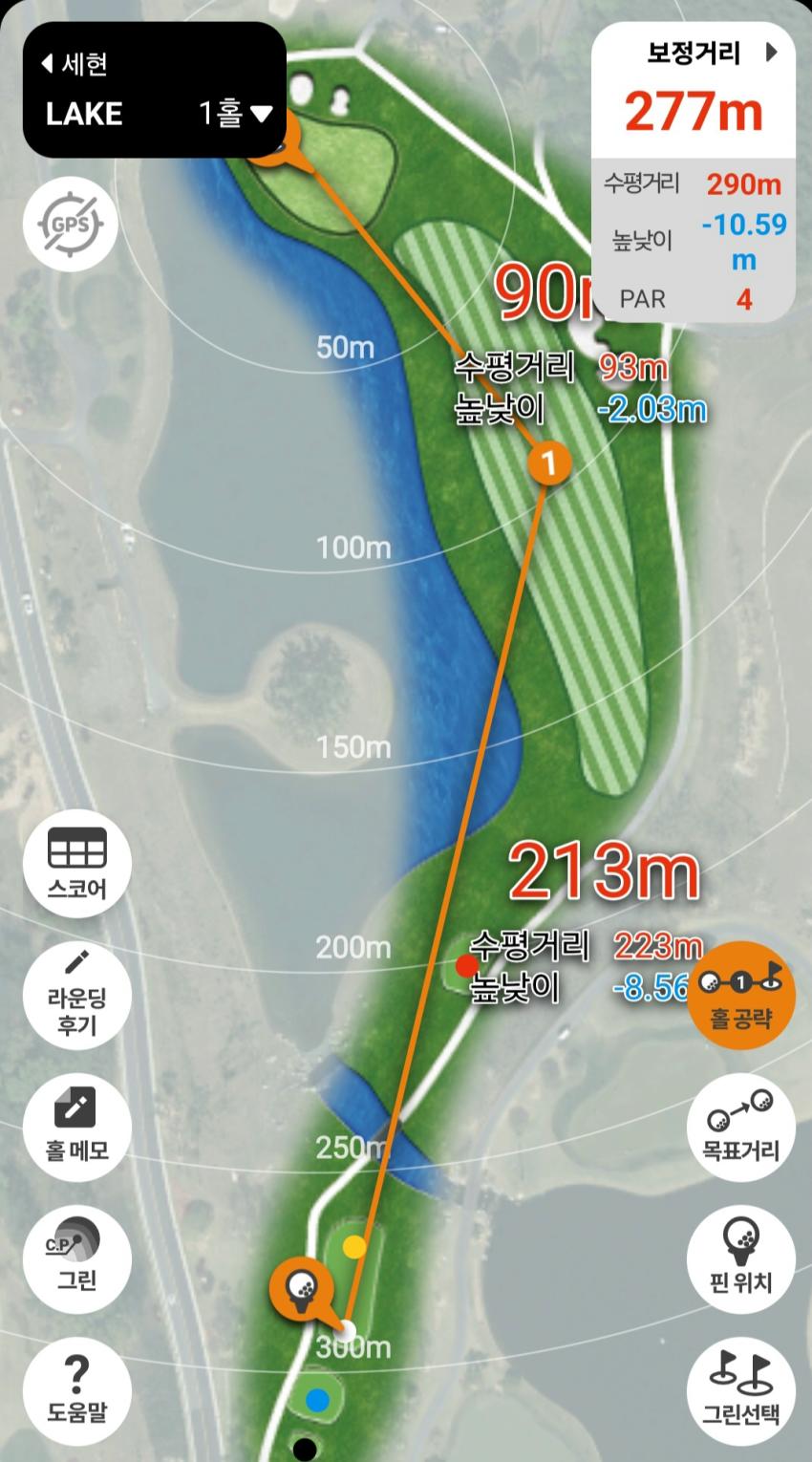812x1462 pixels.
Task: Open 핀 위치 pin position
Action: click(x=741, y=1256)
